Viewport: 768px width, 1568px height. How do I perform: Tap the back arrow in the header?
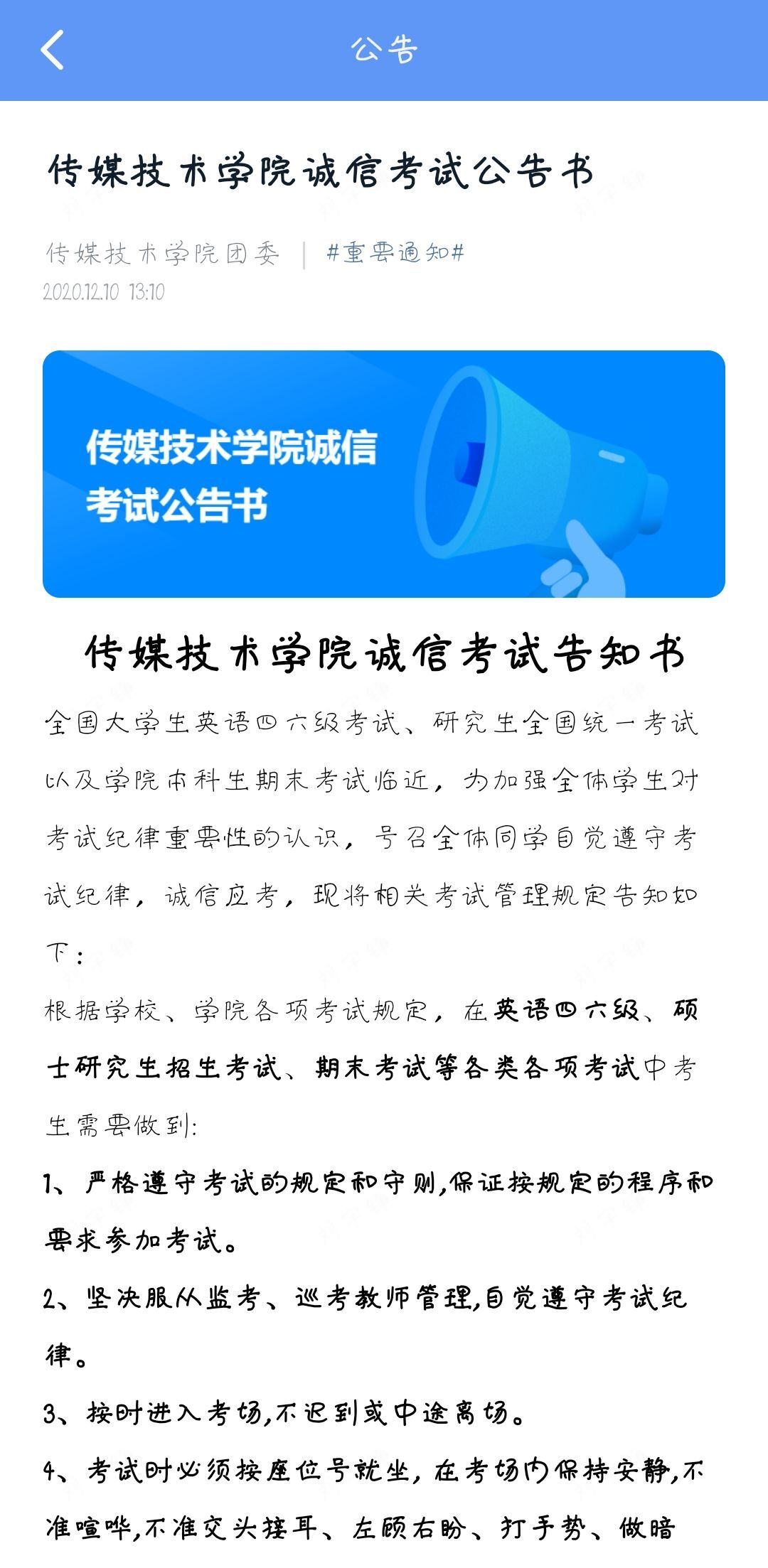51,51
